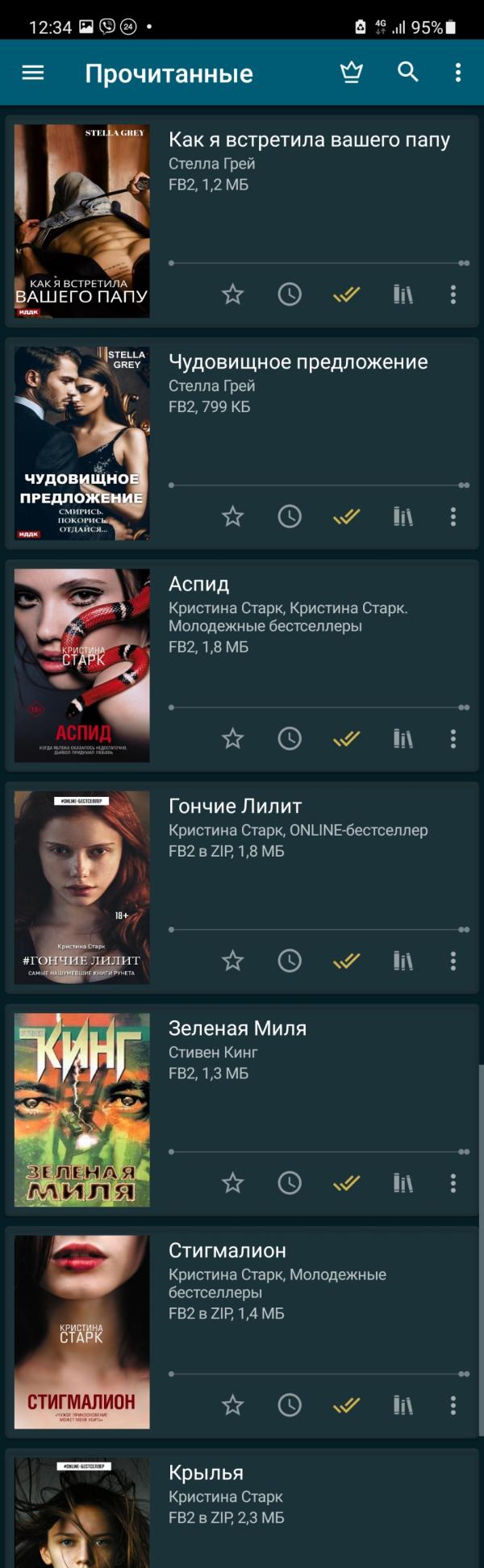Open the book Как я встретила вашего папу
484x1568 pixels.
309,140
